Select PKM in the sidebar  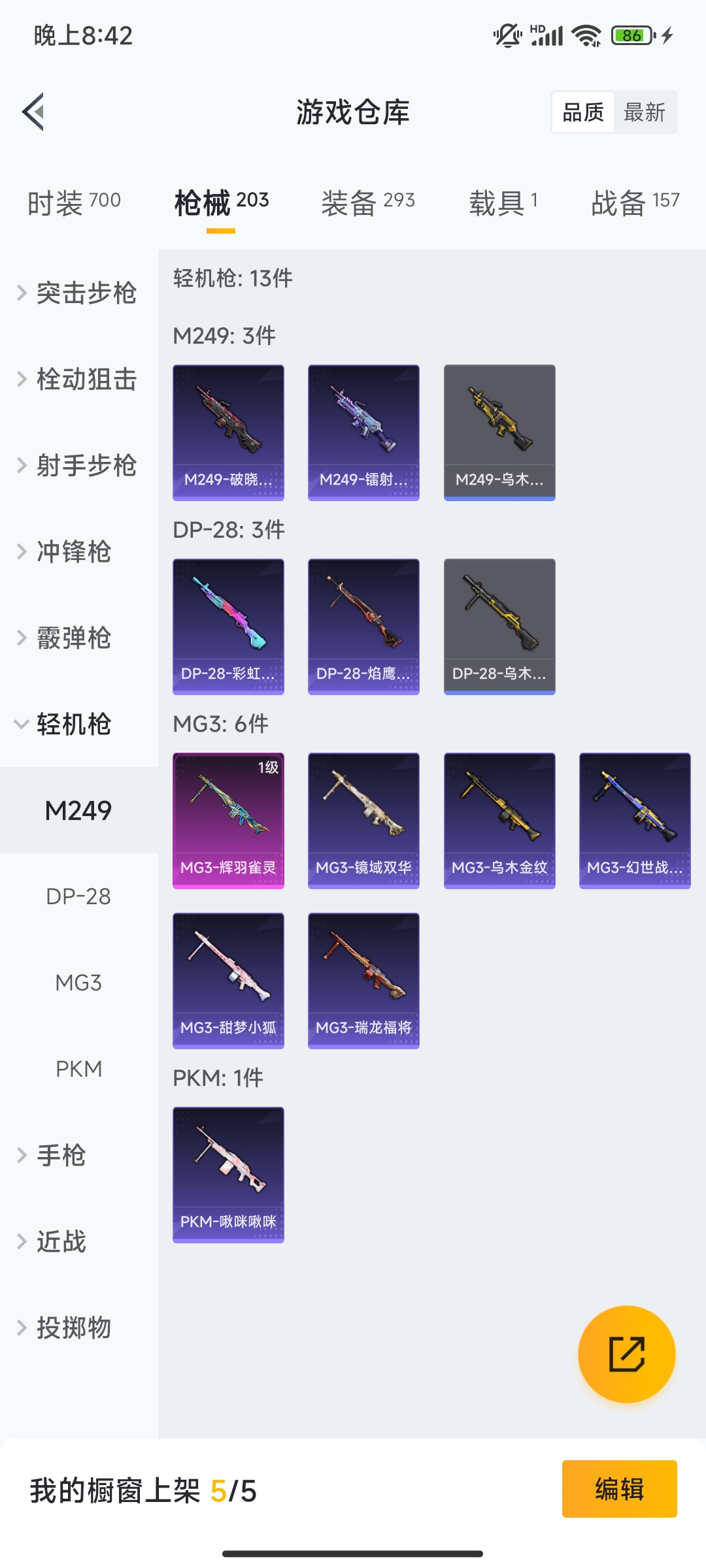tap(78, 1069)
